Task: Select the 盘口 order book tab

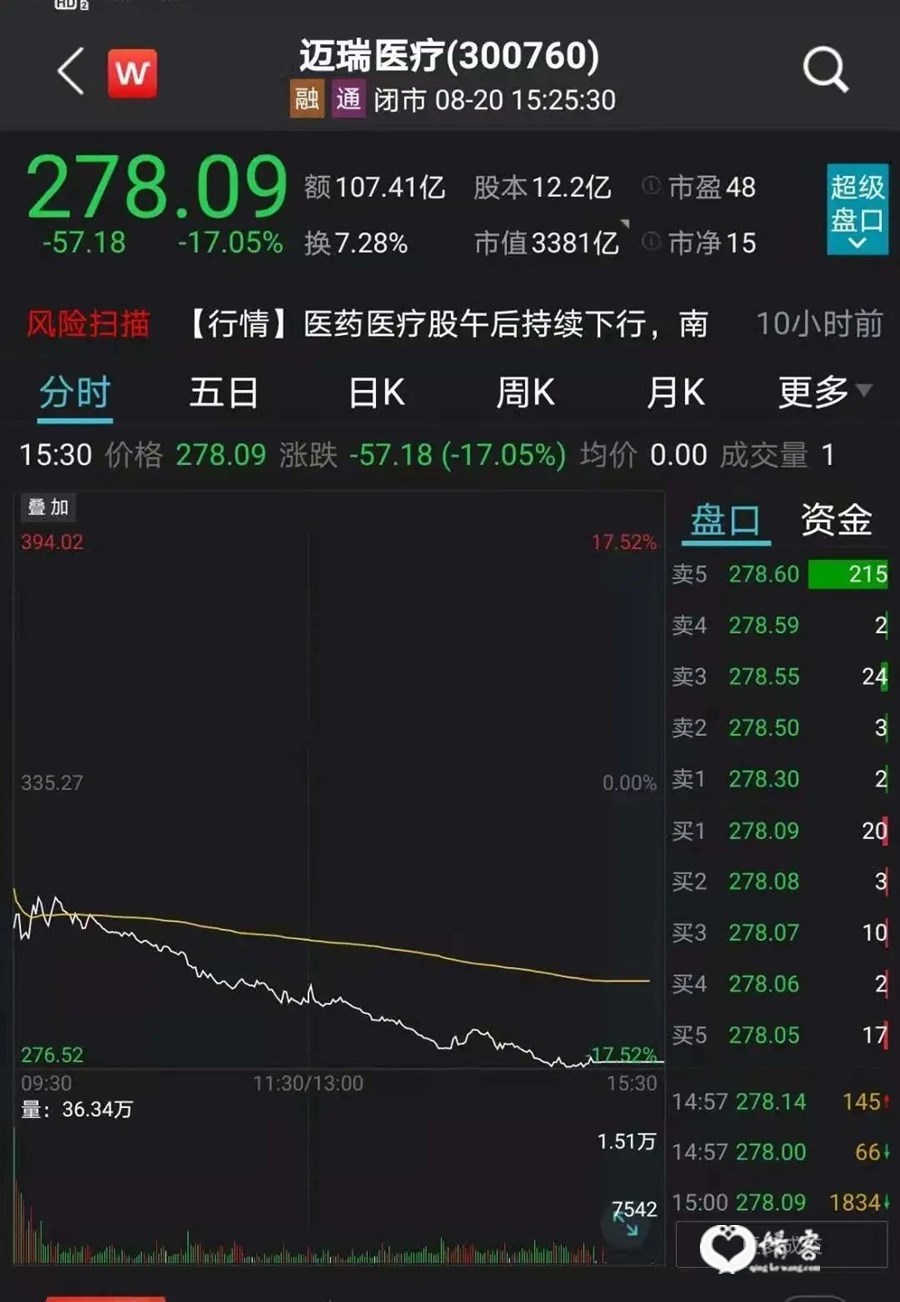Action: click(x=726, y=520)
